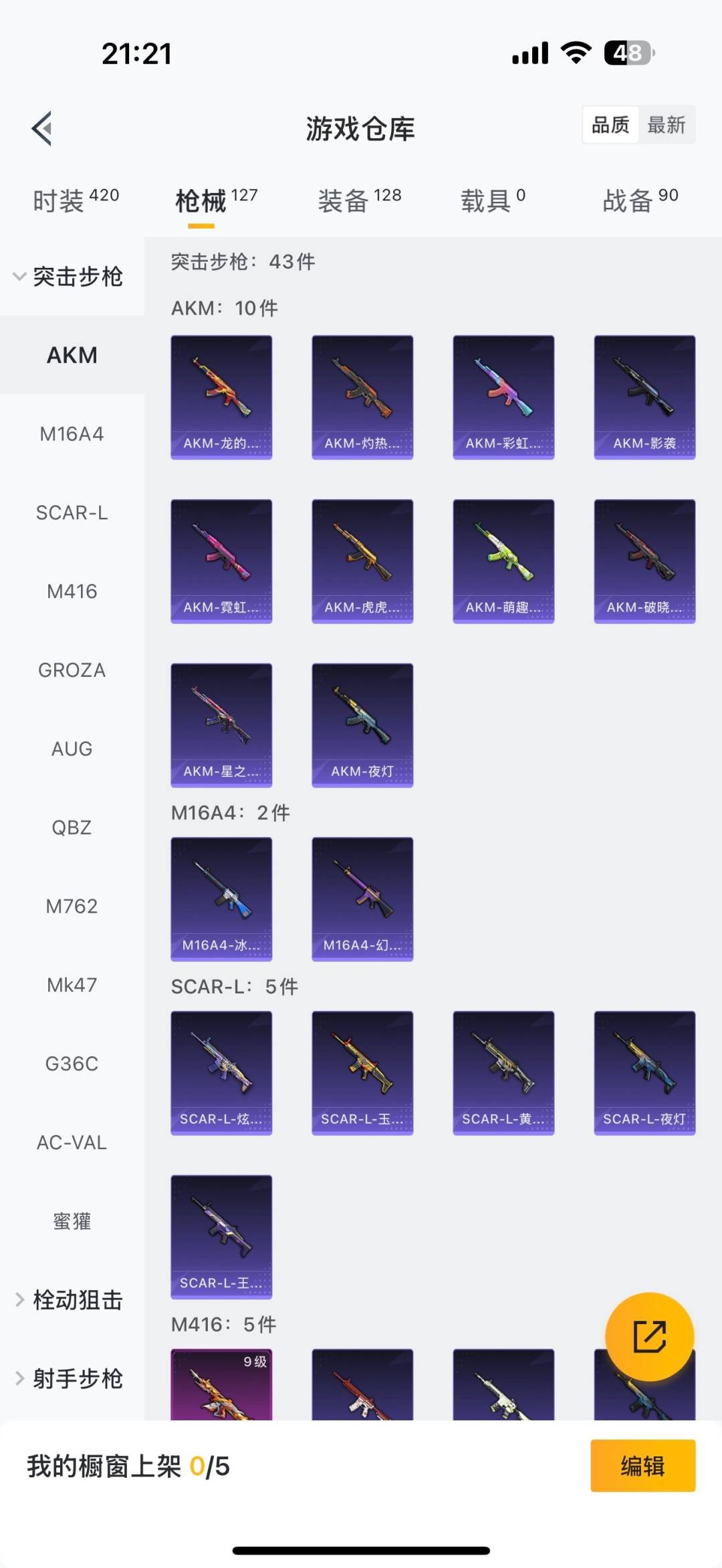Select M16A4 in the sidebar
This screenshot has width=722, height=1568.
[x=72, y=434]
